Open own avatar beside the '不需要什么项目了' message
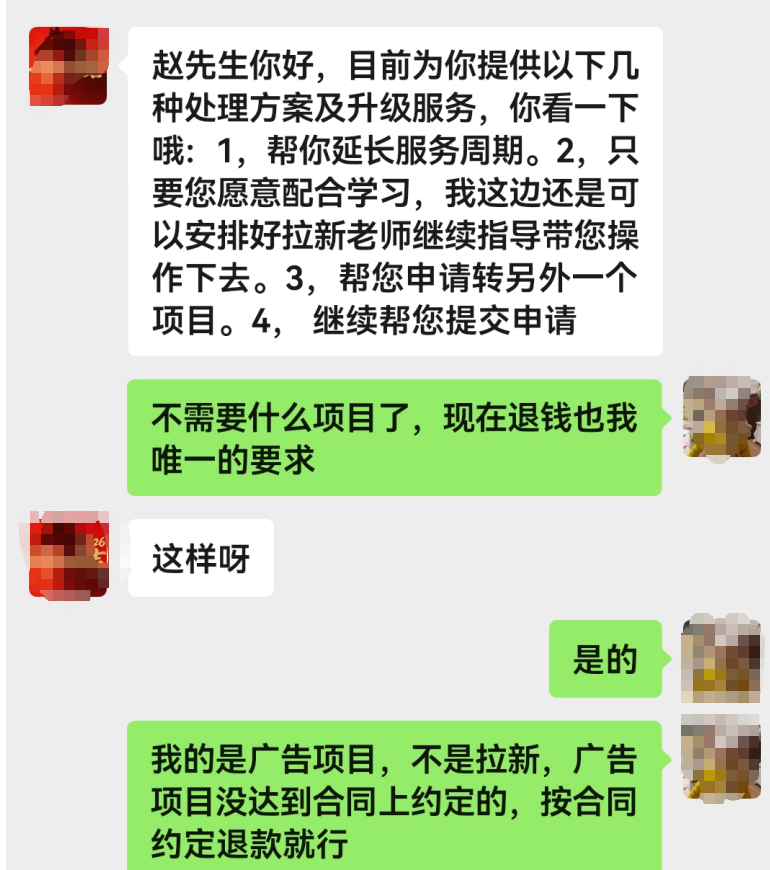770x870 pixels. tap(721, 417)
